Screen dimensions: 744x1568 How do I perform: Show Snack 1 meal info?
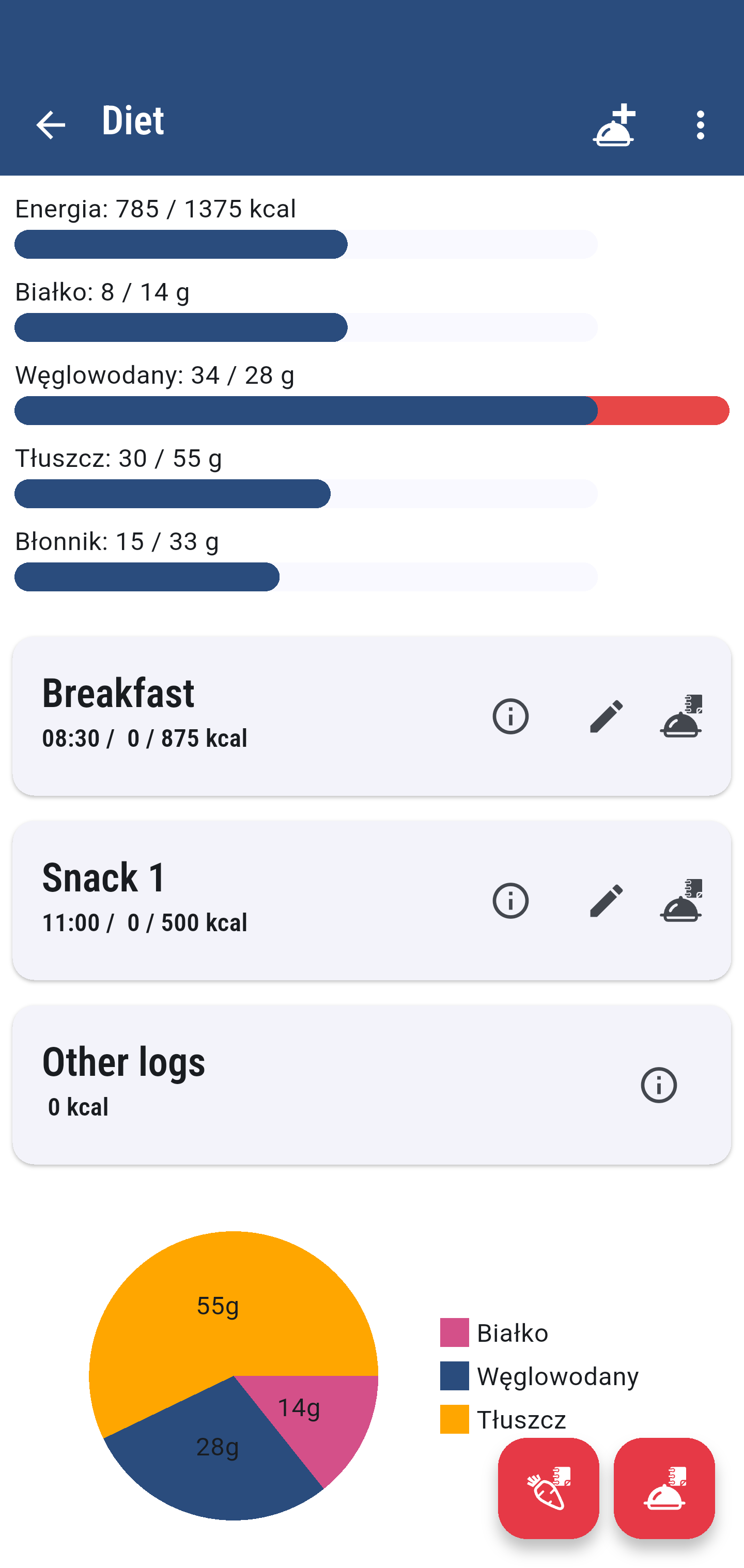[x=510, y=901]
